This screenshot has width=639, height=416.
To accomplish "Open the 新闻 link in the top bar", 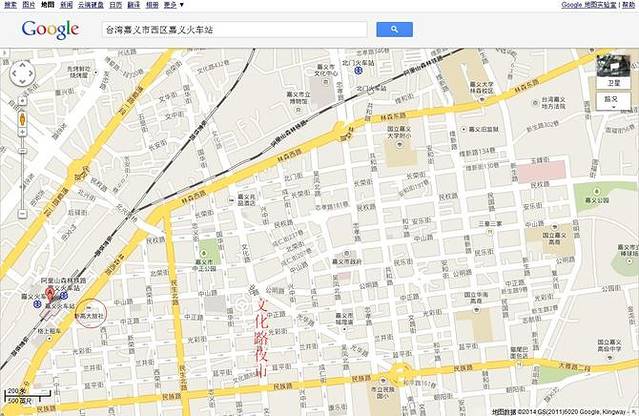I will click(x=66, y=5).
